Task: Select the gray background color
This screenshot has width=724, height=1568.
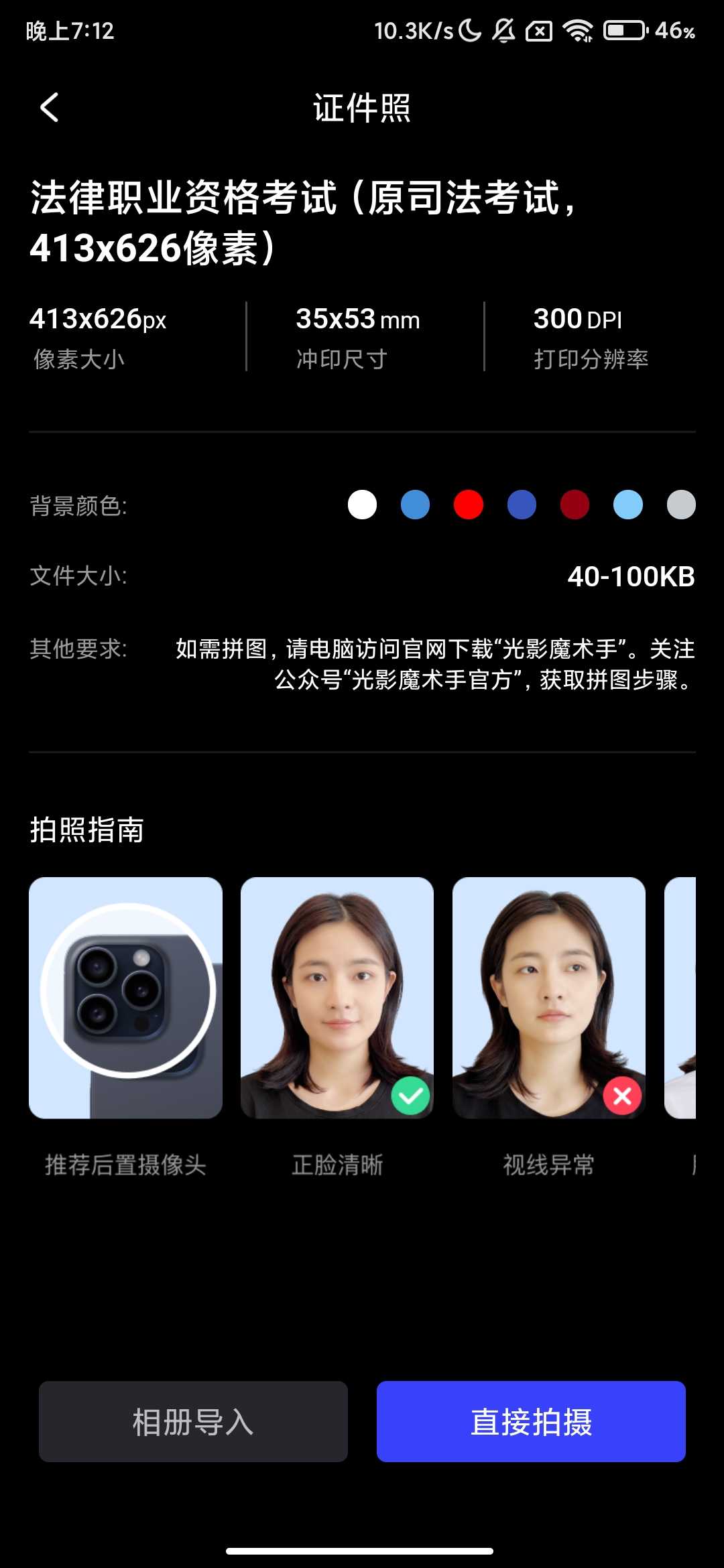Action: [681, 505]
